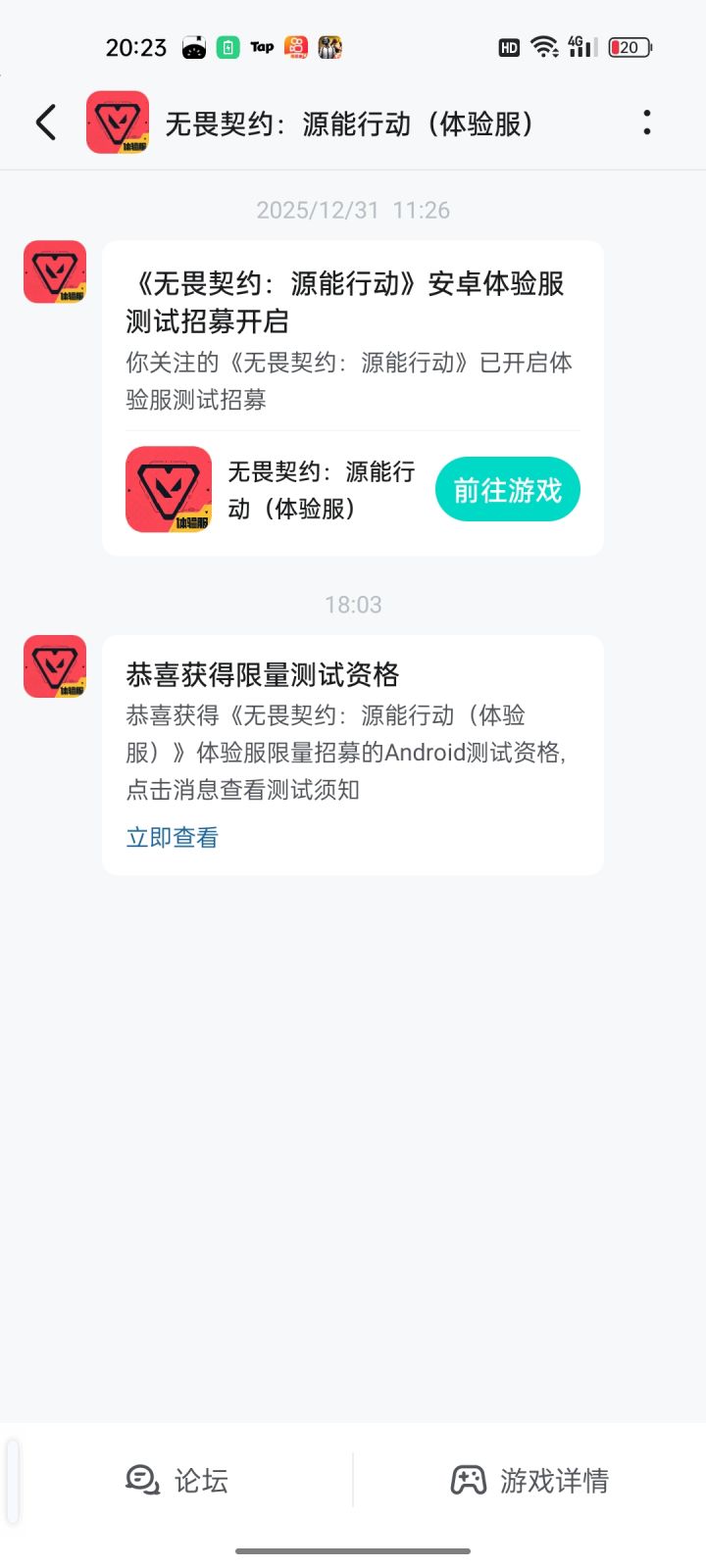Image resolution: width=706 pixels, height=1568 pixels.
Task: Tap the 前往游戏 button
Action: tap(507, 489)
